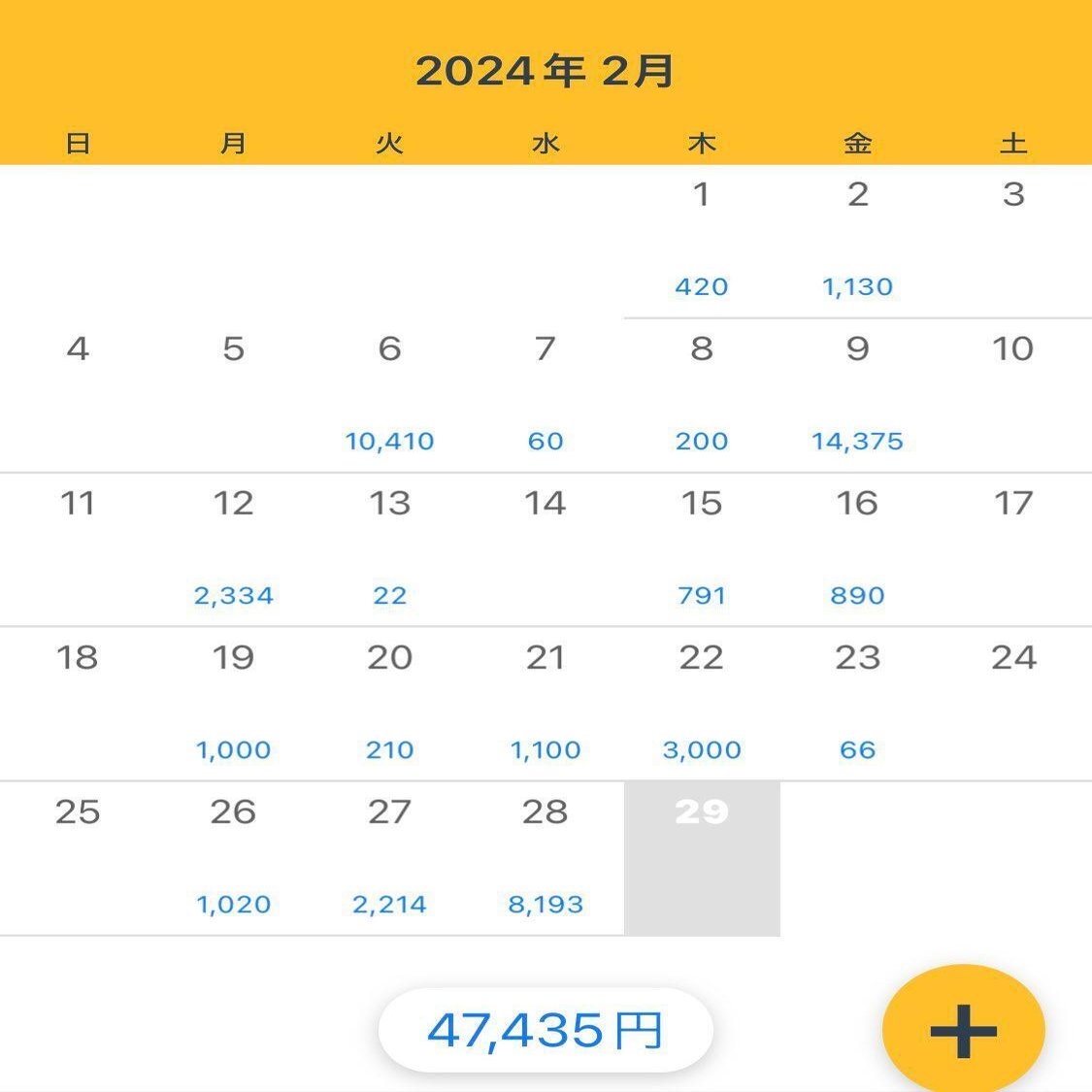Select February 22 with 3,000

(702, 704)
